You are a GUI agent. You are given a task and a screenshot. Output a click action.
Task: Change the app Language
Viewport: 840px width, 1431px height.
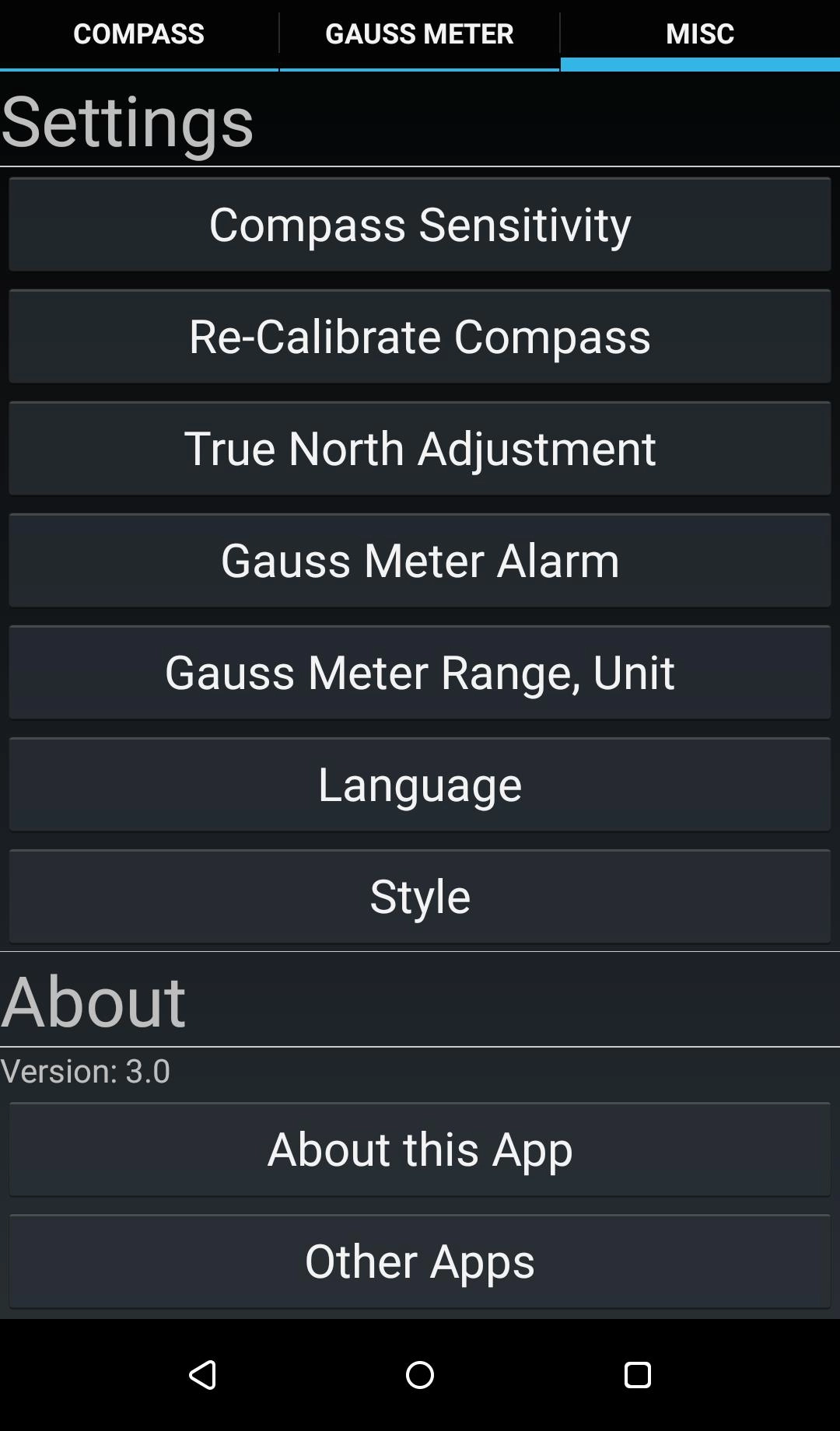pyautogui.click(x=420, y=785)
